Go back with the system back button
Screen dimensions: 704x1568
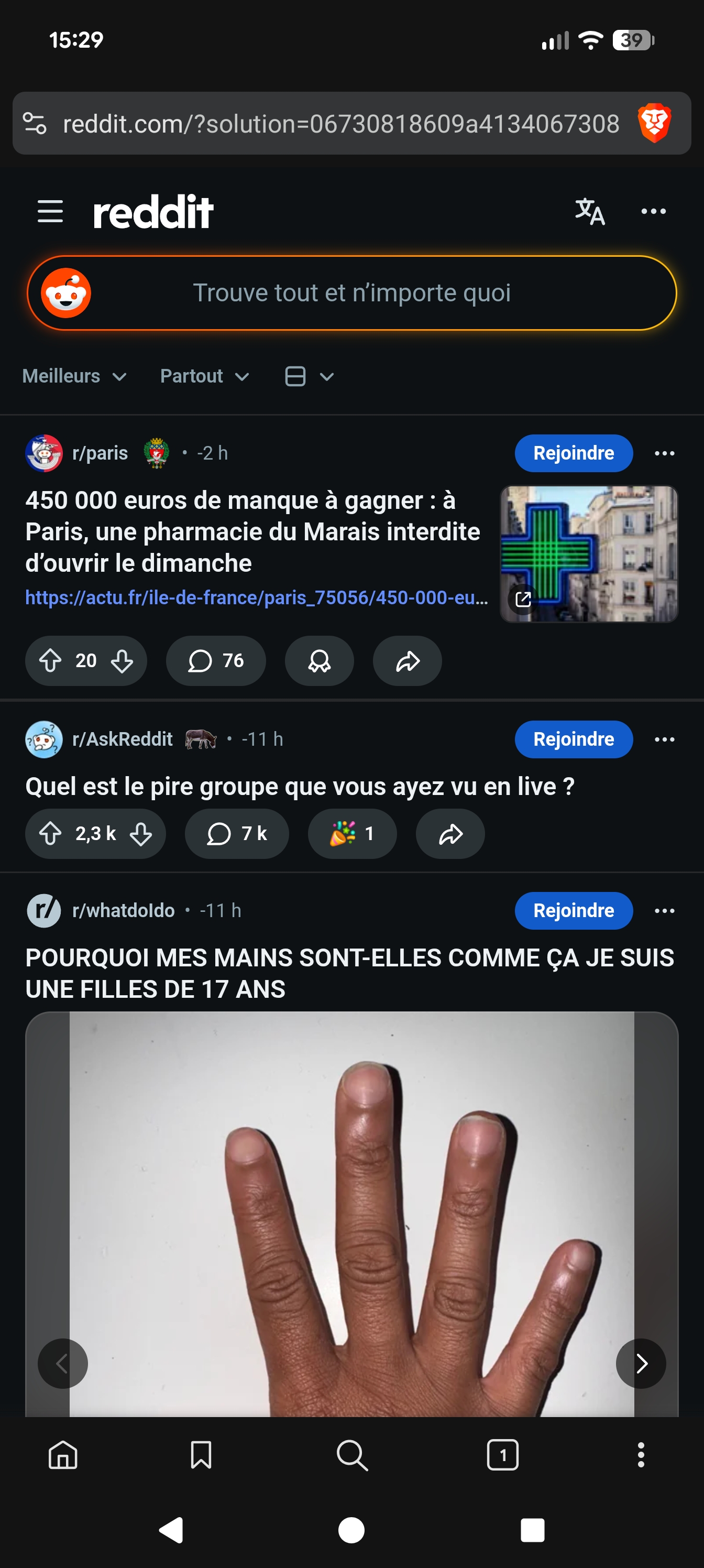[171, 1530]
